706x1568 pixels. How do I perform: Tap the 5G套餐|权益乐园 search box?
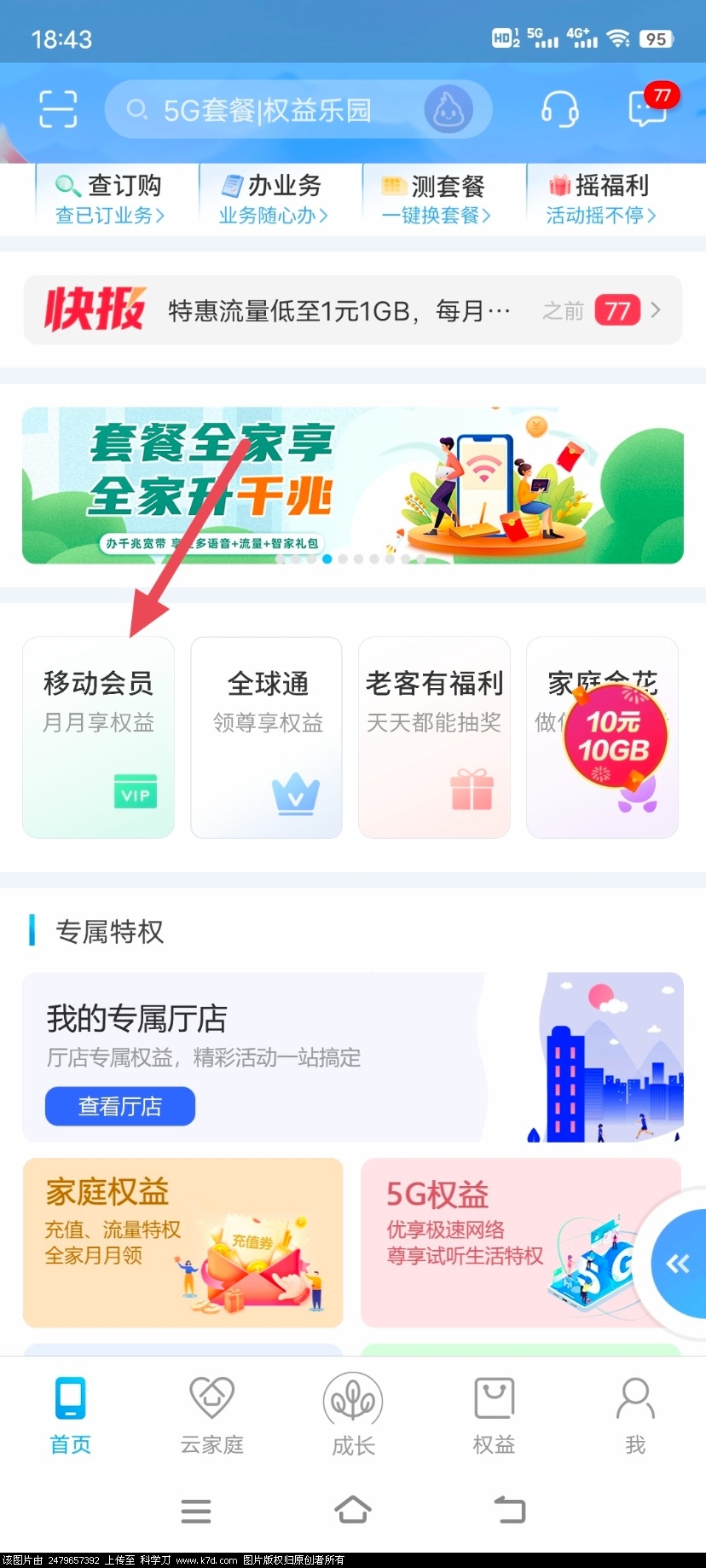[281, 110]
